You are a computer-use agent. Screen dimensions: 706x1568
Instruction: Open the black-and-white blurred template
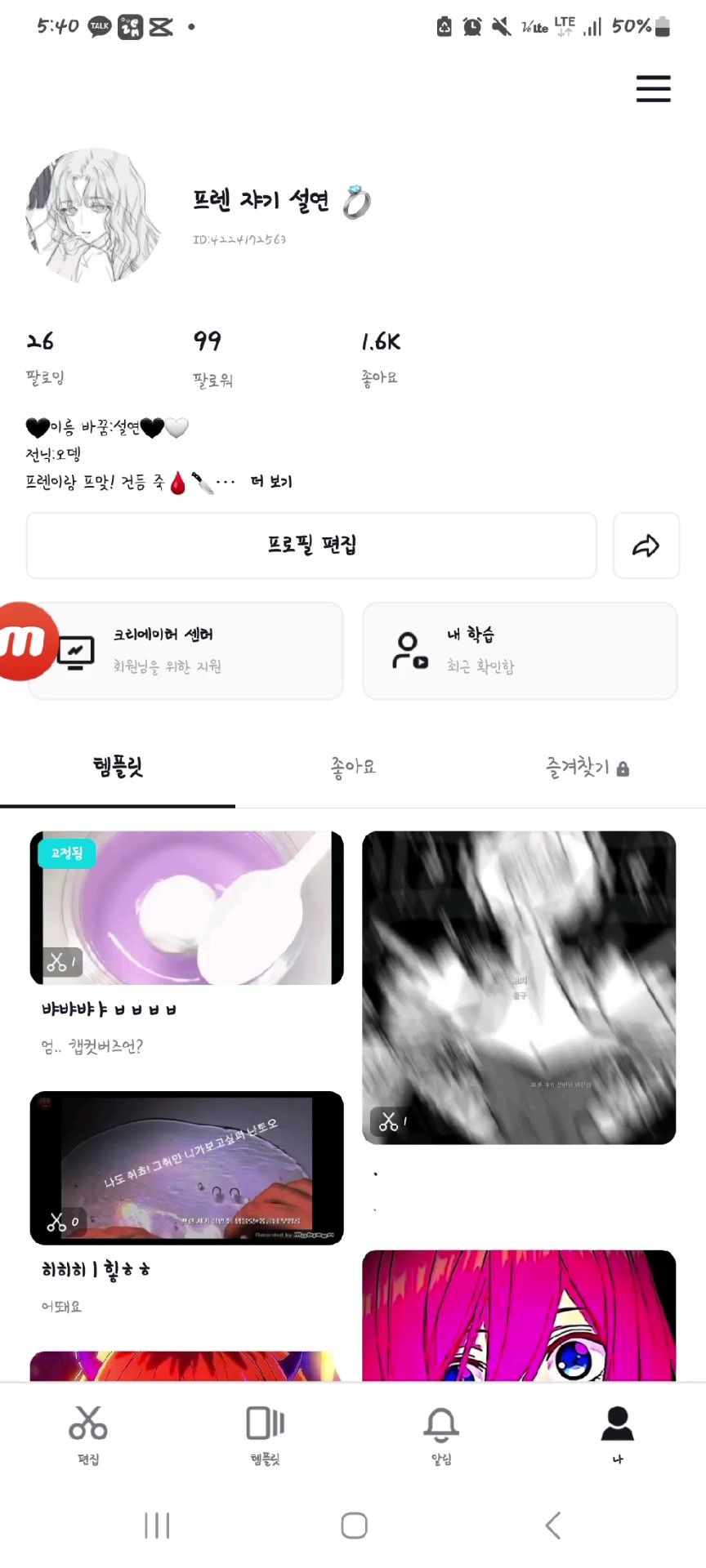pyautogui.click(x=519, y=987)
